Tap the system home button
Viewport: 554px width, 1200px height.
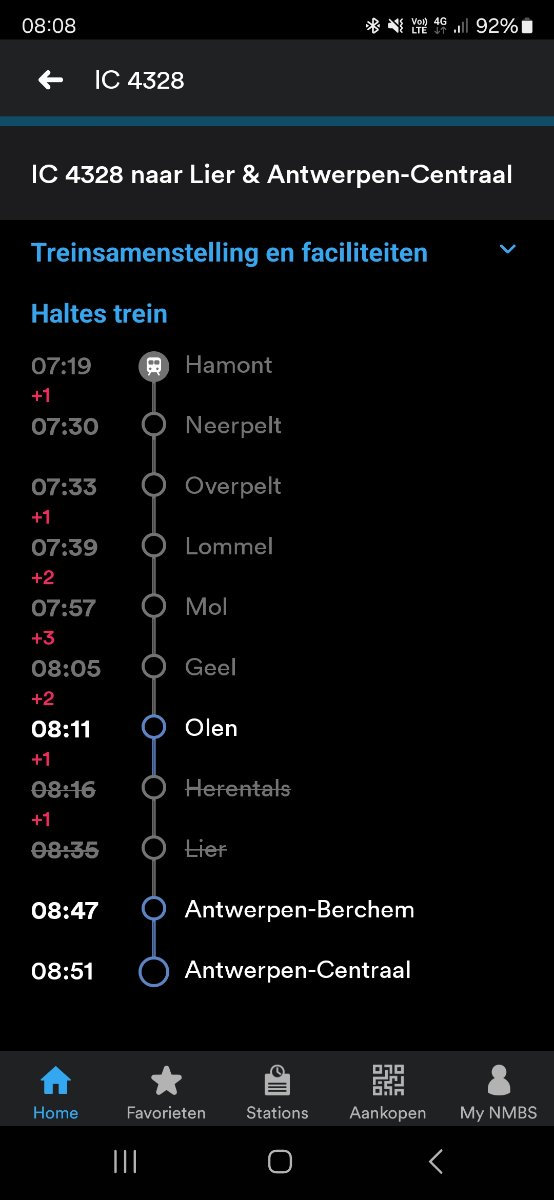click(x=280, y=1161)
